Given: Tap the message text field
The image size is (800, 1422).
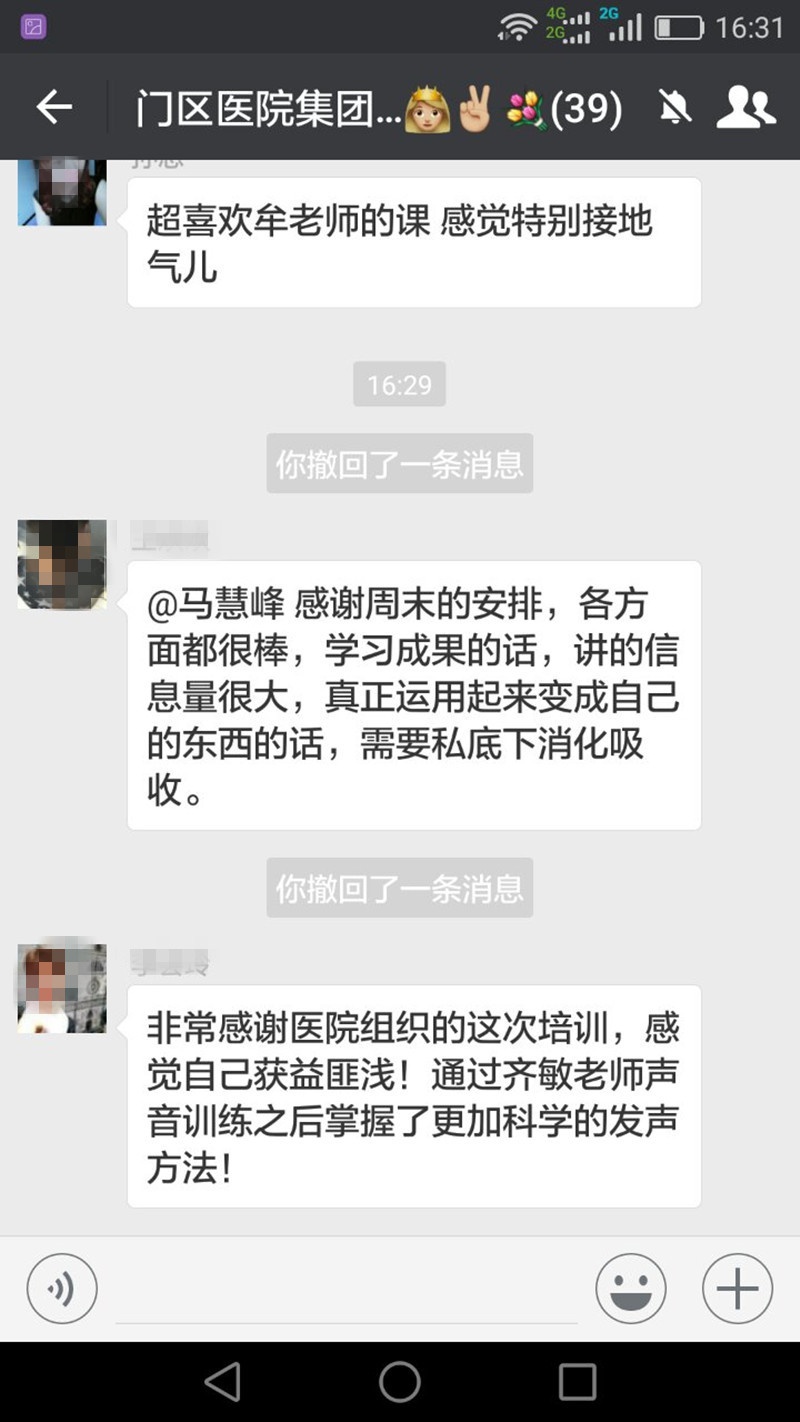Looking at the screenshot, I should pyautogui.click(x=346, y=1290).
